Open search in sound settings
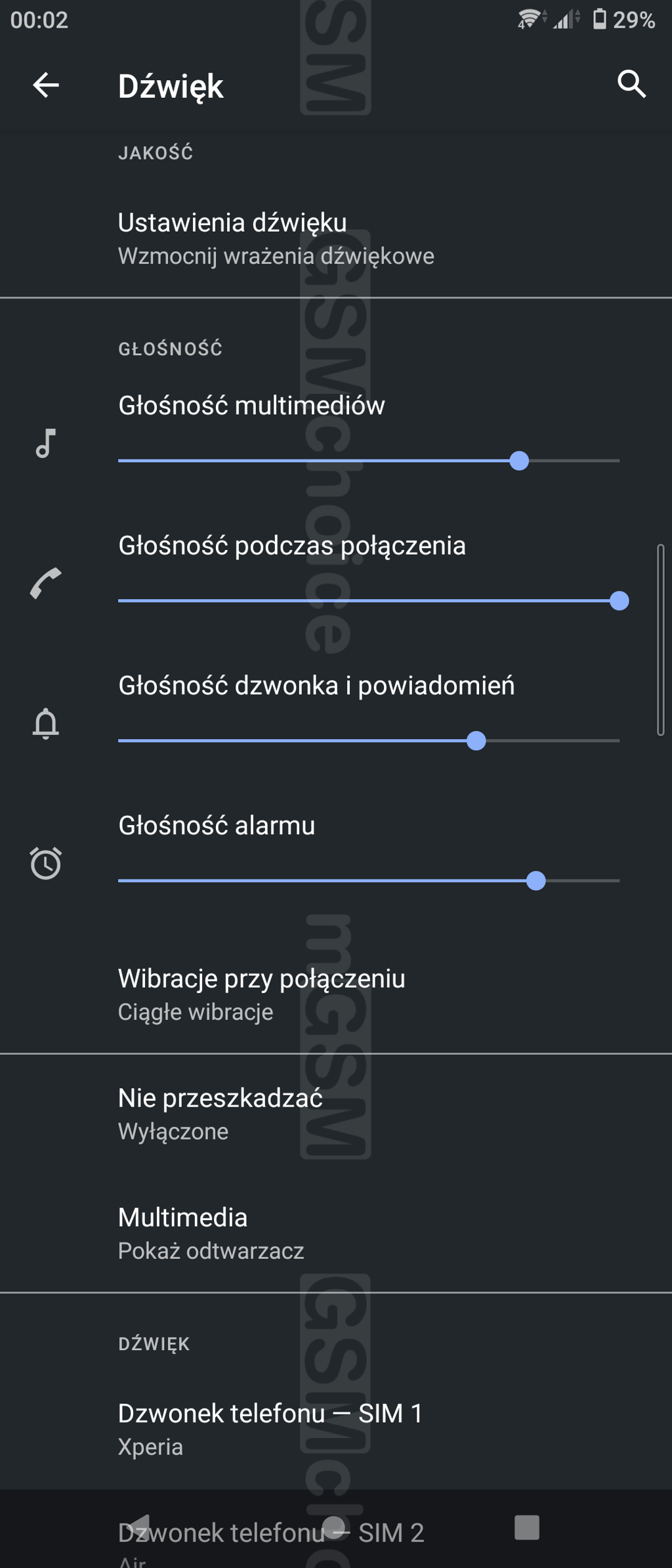This screenshot has width=672, height=1568. tap(631, 84)
